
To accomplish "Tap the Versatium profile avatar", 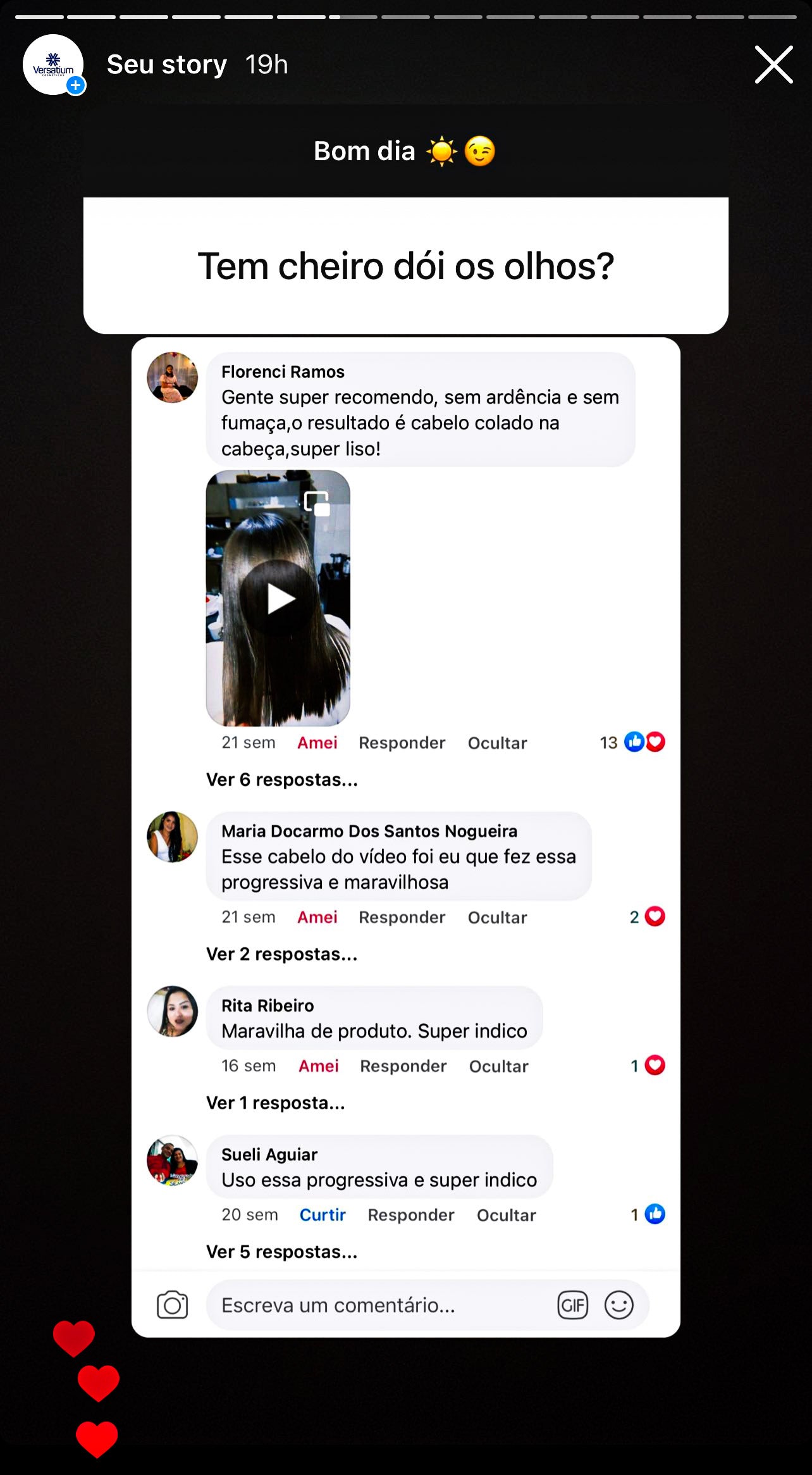I will coord(53,65).
